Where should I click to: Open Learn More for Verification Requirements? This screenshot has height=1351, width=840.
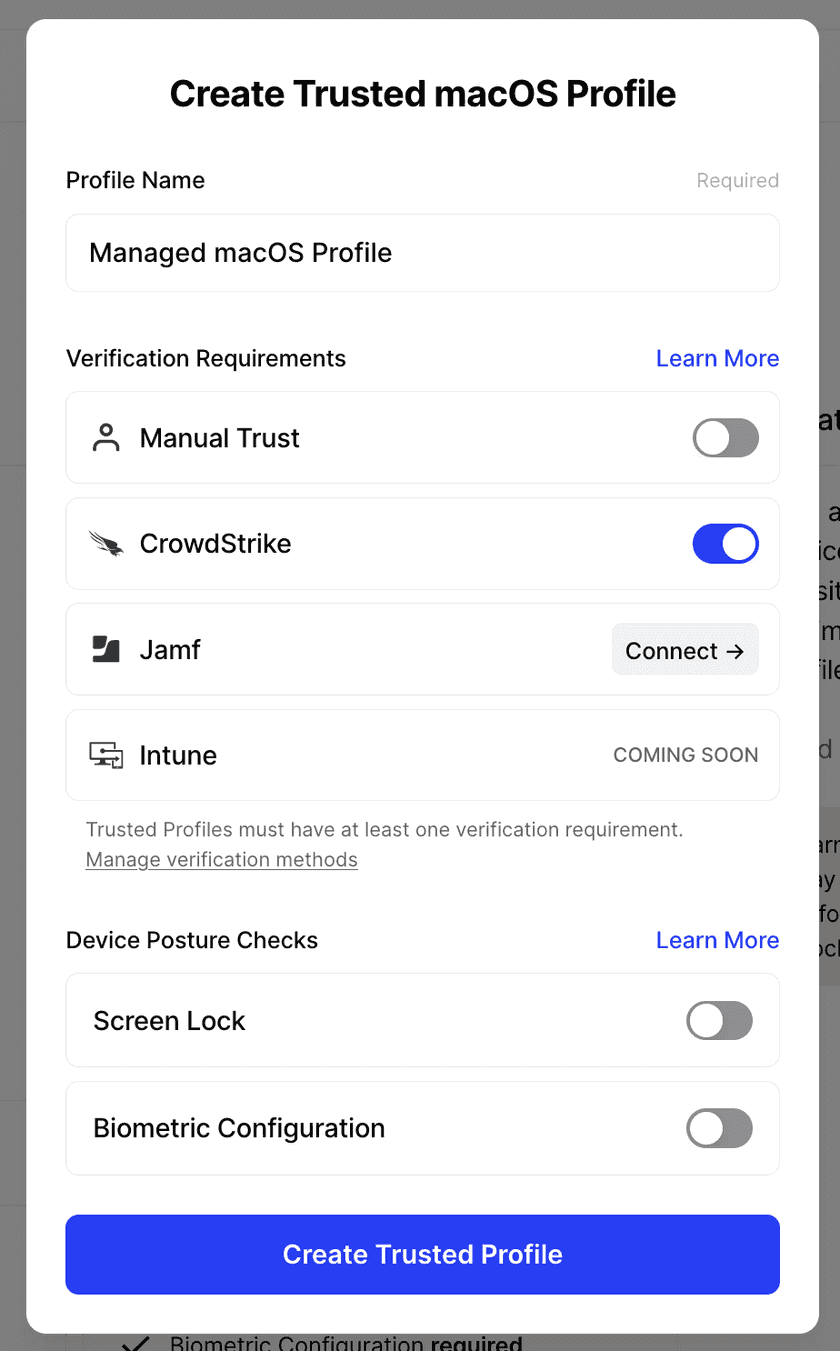click(717, 359)
